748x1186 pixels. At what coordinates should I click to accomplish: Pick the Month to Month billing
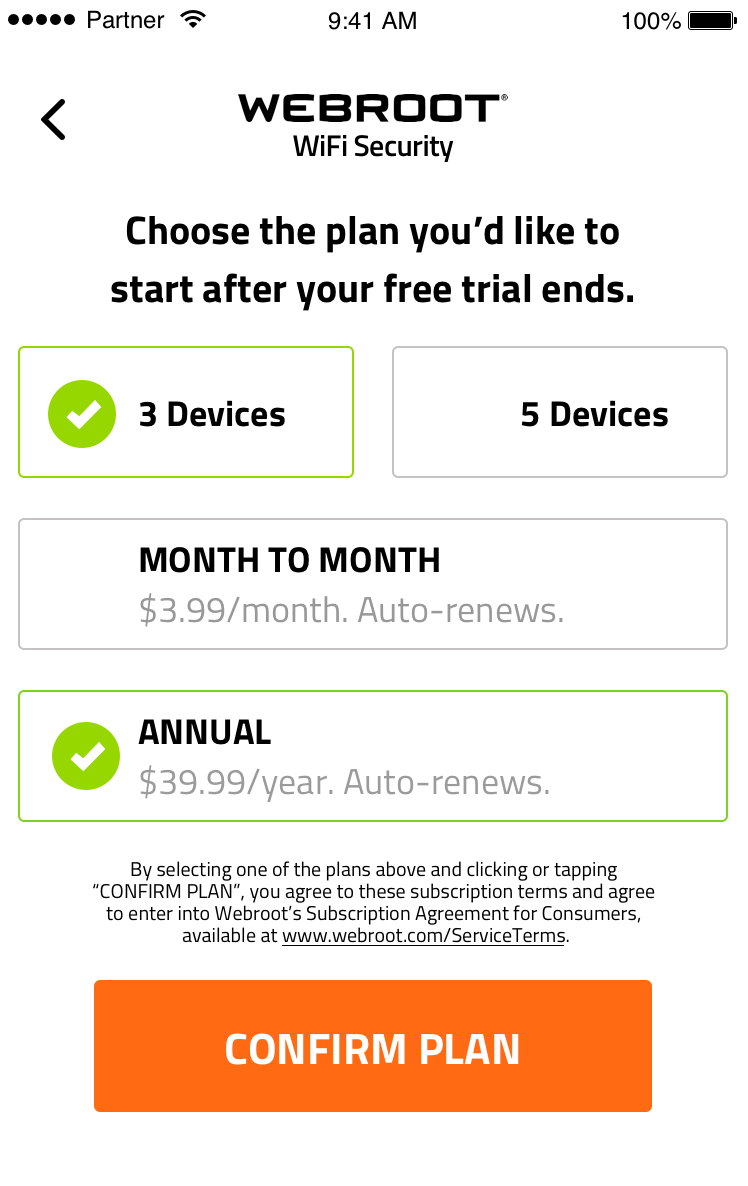[x=372, y=584]
